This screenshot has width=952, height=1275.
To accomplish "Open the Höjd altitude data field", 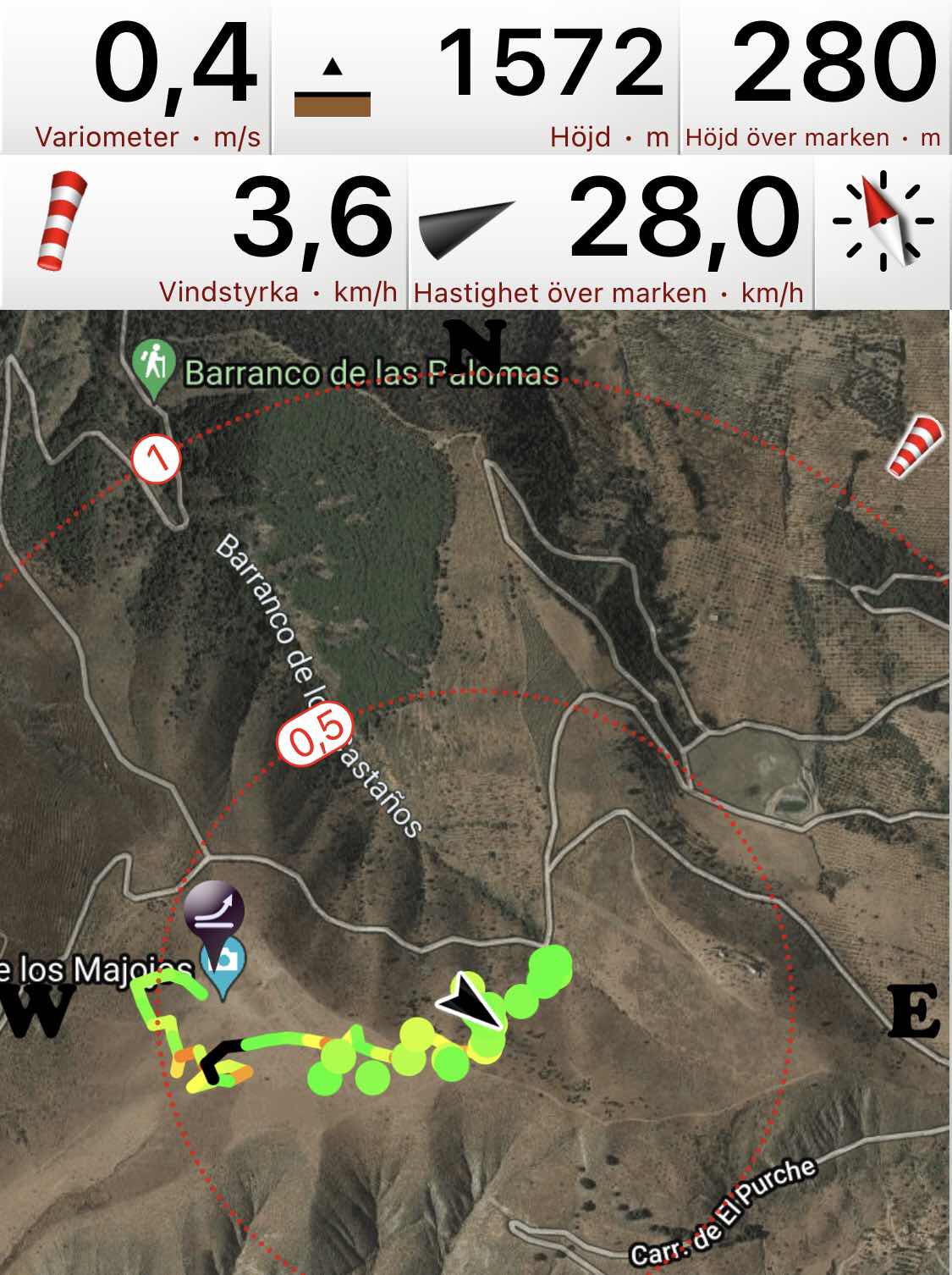I will pyautogui.click(x=476, y=78).
